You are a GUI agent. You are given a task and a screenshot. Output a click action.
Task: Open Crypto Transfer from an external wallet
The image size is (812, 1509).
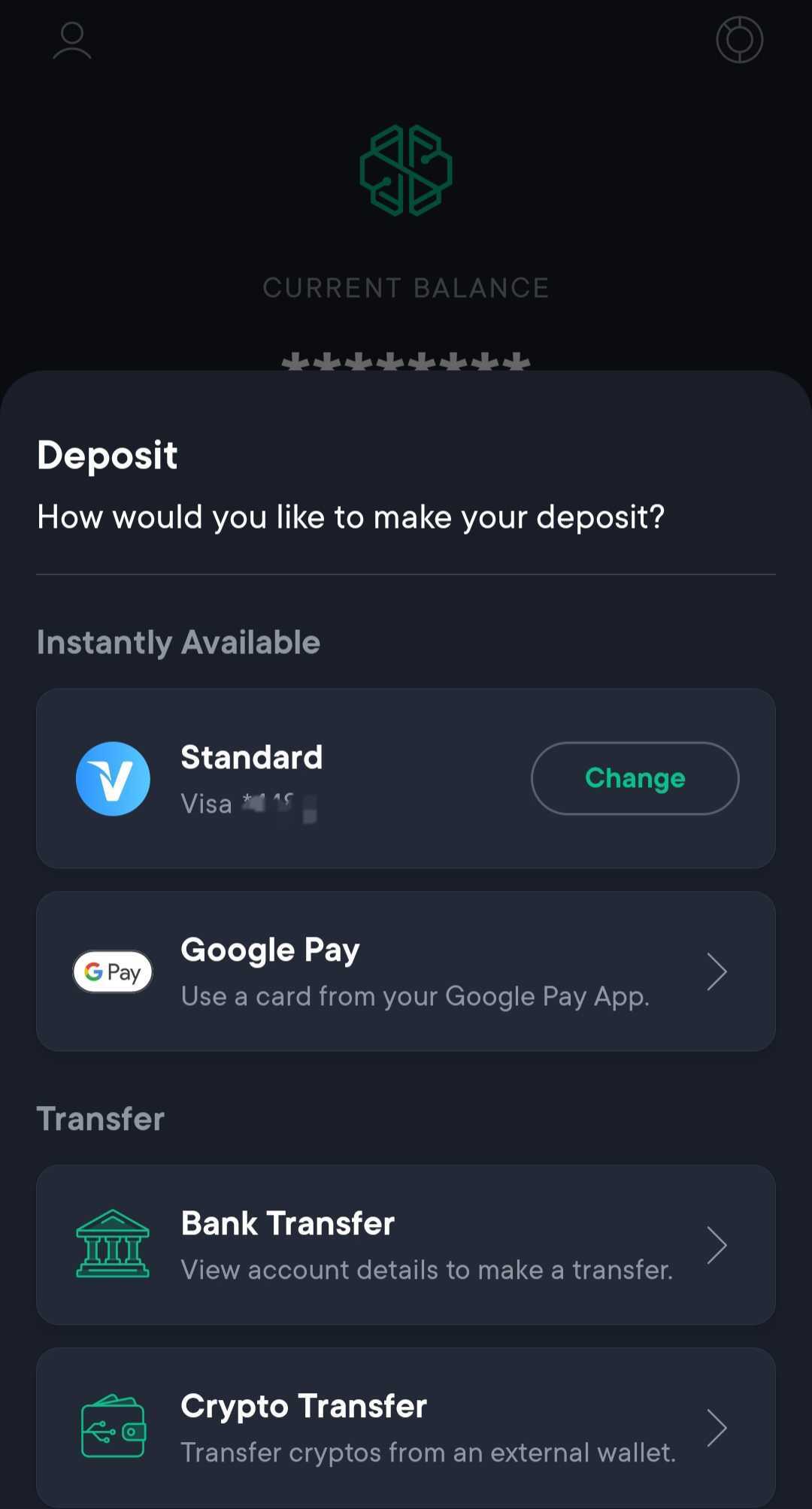pyautogui.click(x=406, y=1428)
